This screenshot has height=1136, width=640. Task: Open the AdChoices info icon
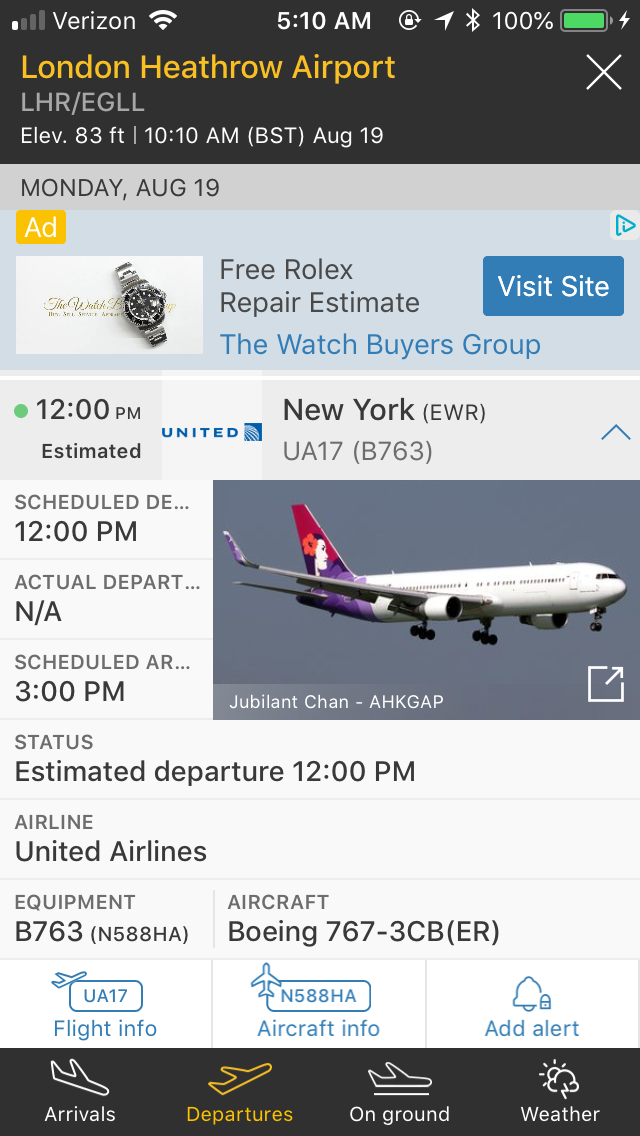[x=625, y=225]
